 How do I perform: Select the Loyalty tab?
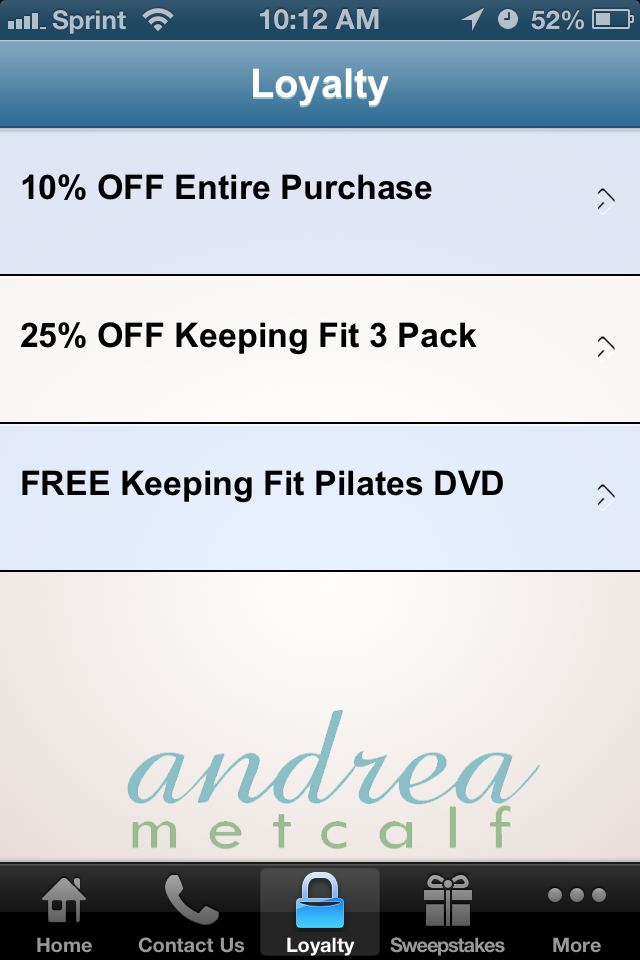point(320,914)
